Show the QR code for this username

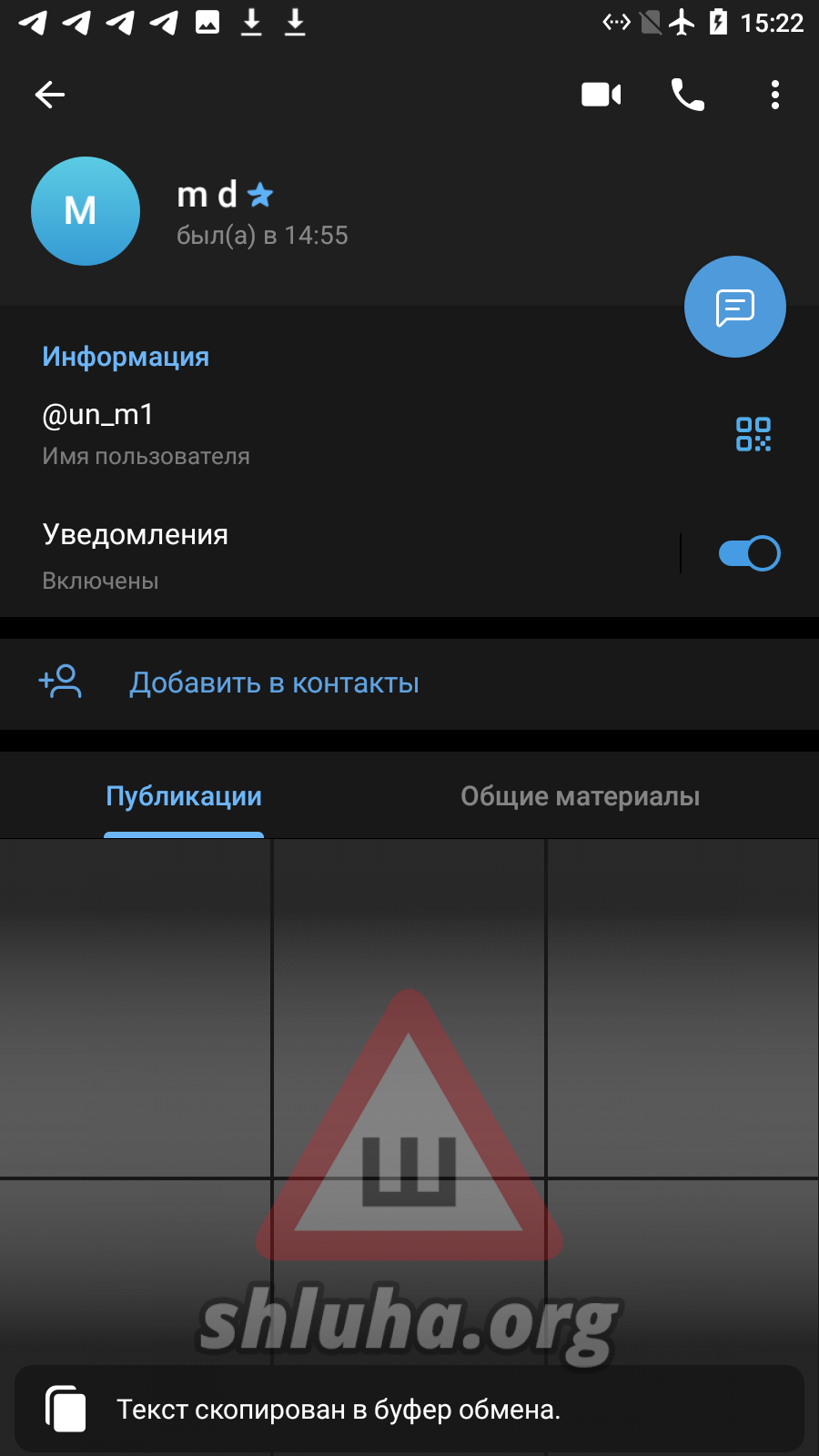(x=753, y=434)
